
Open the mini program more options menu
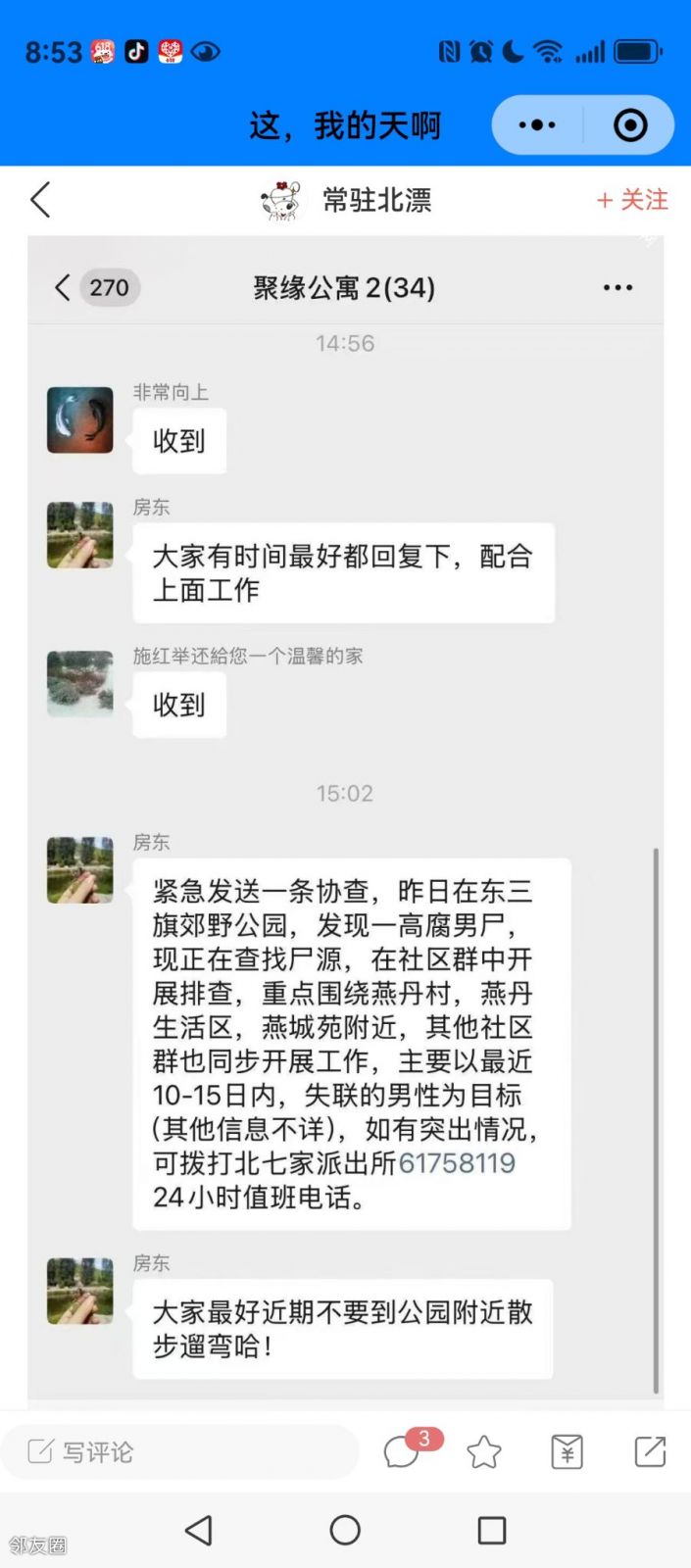(537, 125)
